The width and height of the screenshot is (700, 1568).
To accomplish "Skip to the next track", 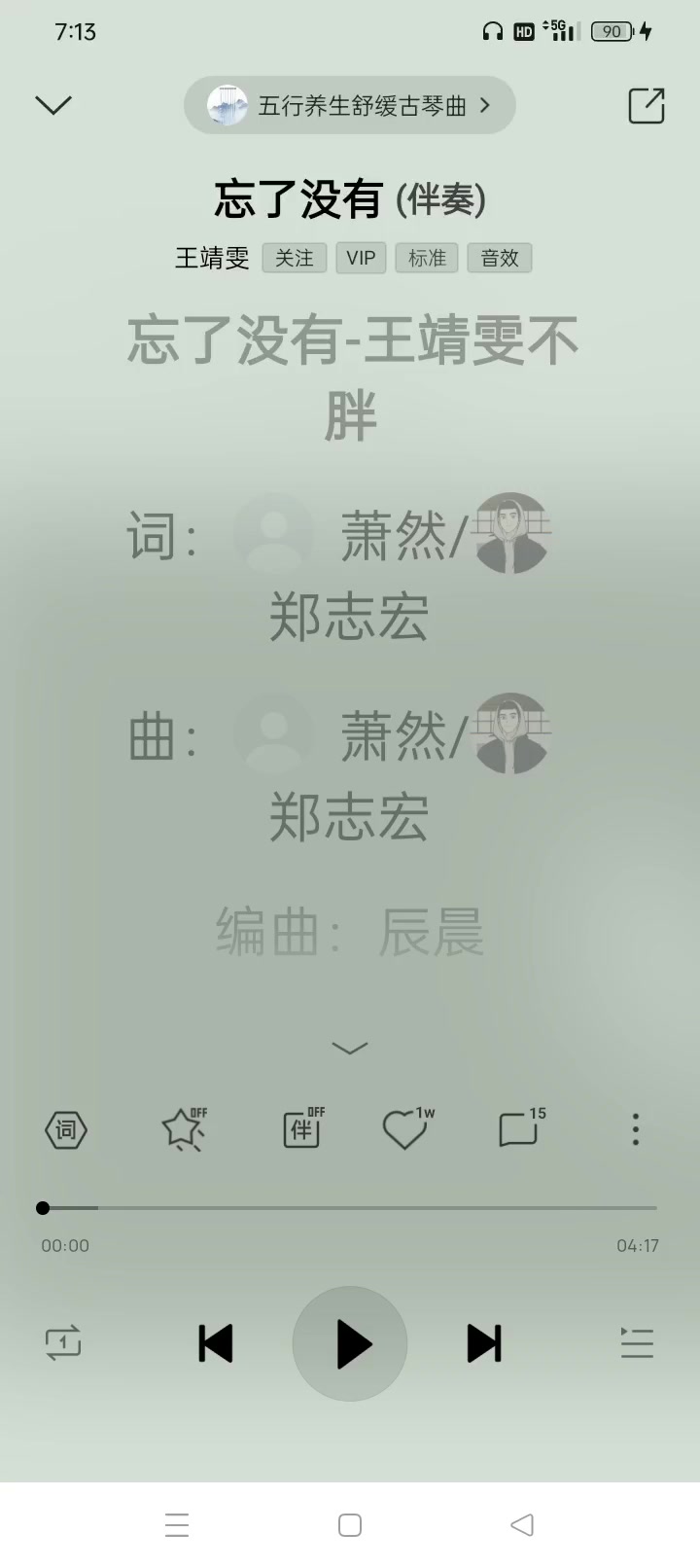I will pos(484,1343).
